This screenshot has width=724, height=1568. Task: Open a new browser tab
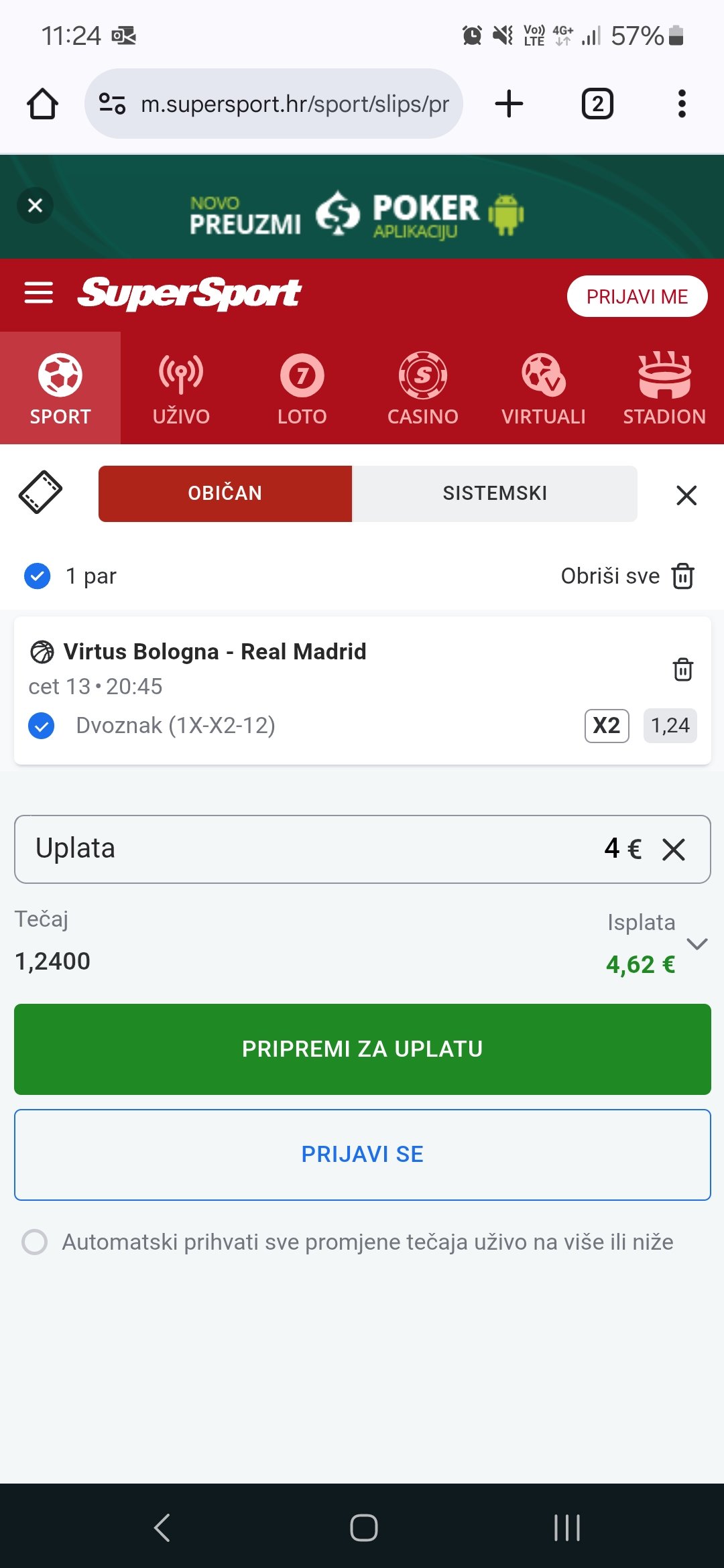pos(509,104)
